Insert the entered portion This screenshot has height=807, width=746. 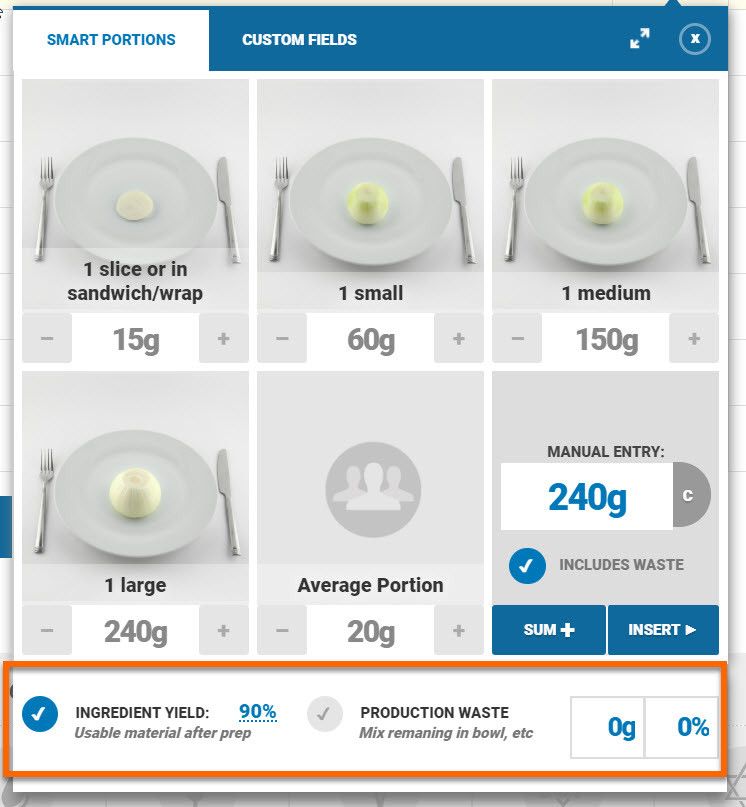tap(663, 630)
